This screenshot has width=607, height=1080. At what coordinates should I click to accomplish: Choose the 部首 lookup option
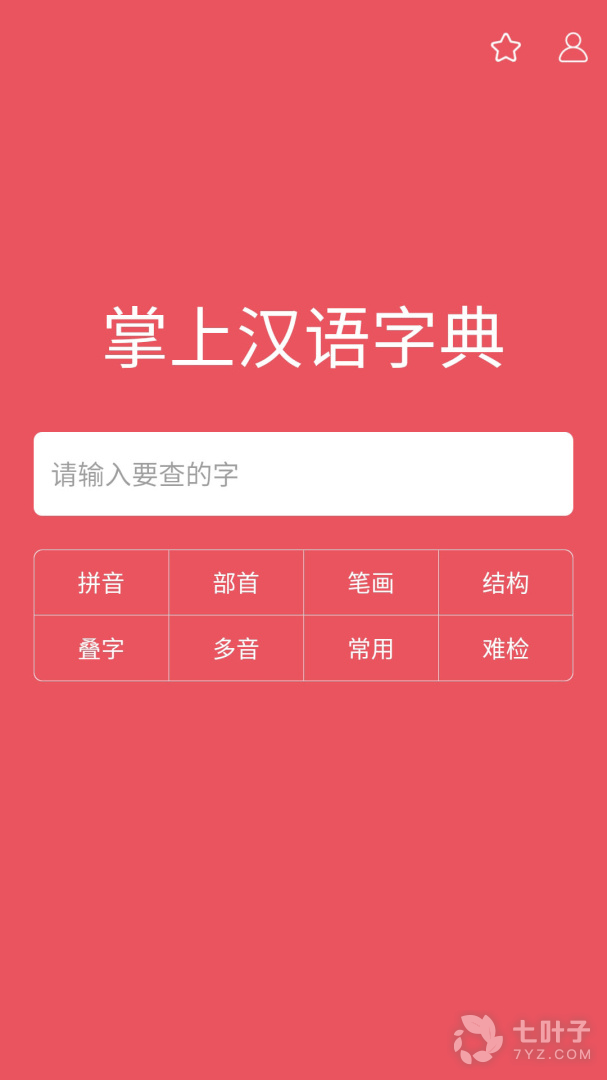pyautogui.click(x=236, y=583)
